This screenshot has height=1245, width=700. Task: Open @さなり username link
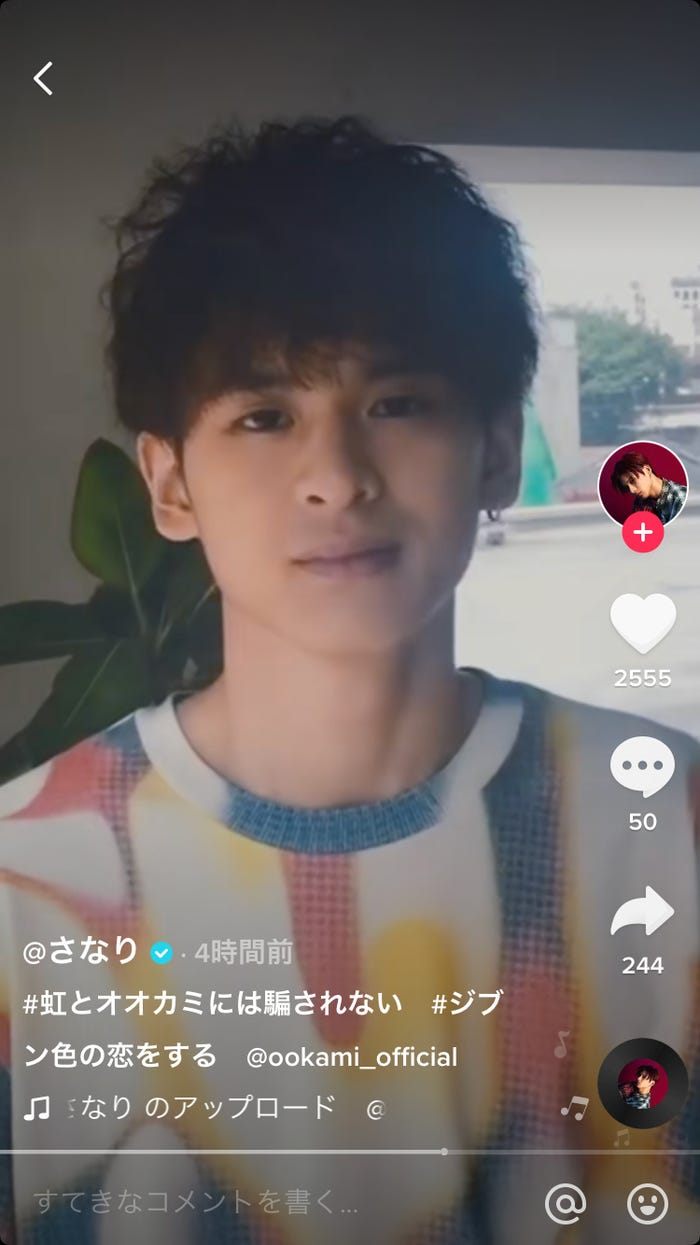tap(81, 951)
